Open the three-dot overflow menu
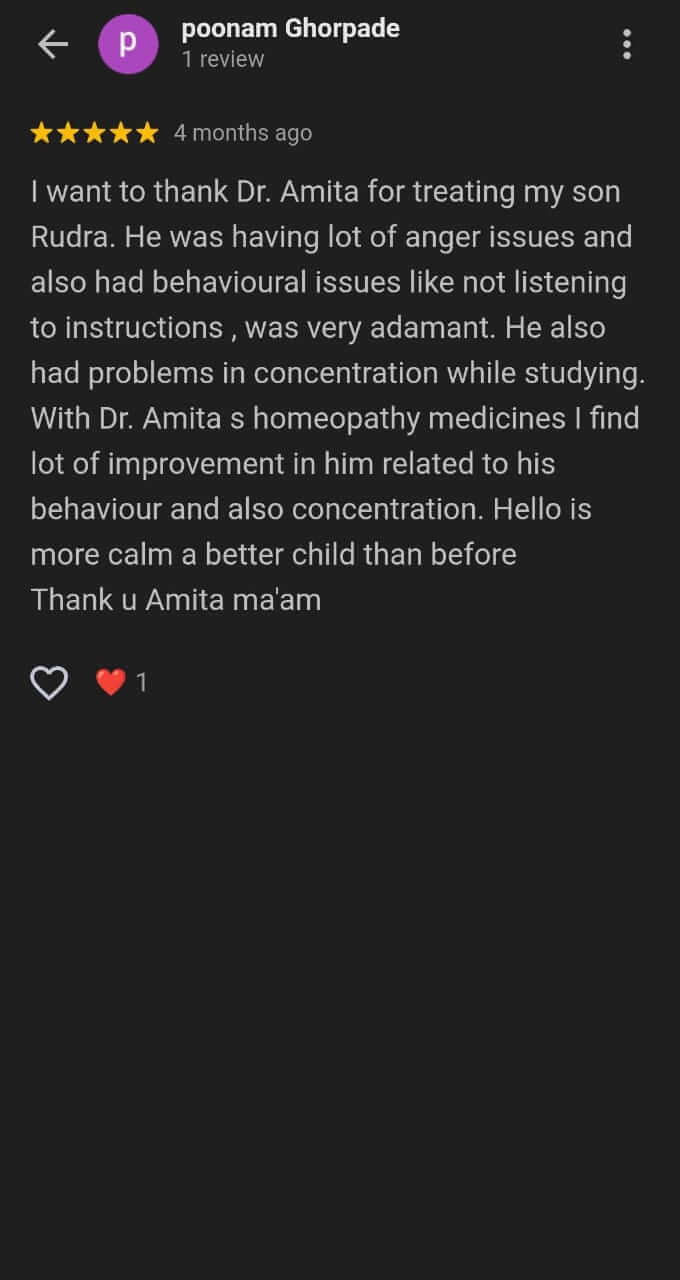 pos(627,44)
